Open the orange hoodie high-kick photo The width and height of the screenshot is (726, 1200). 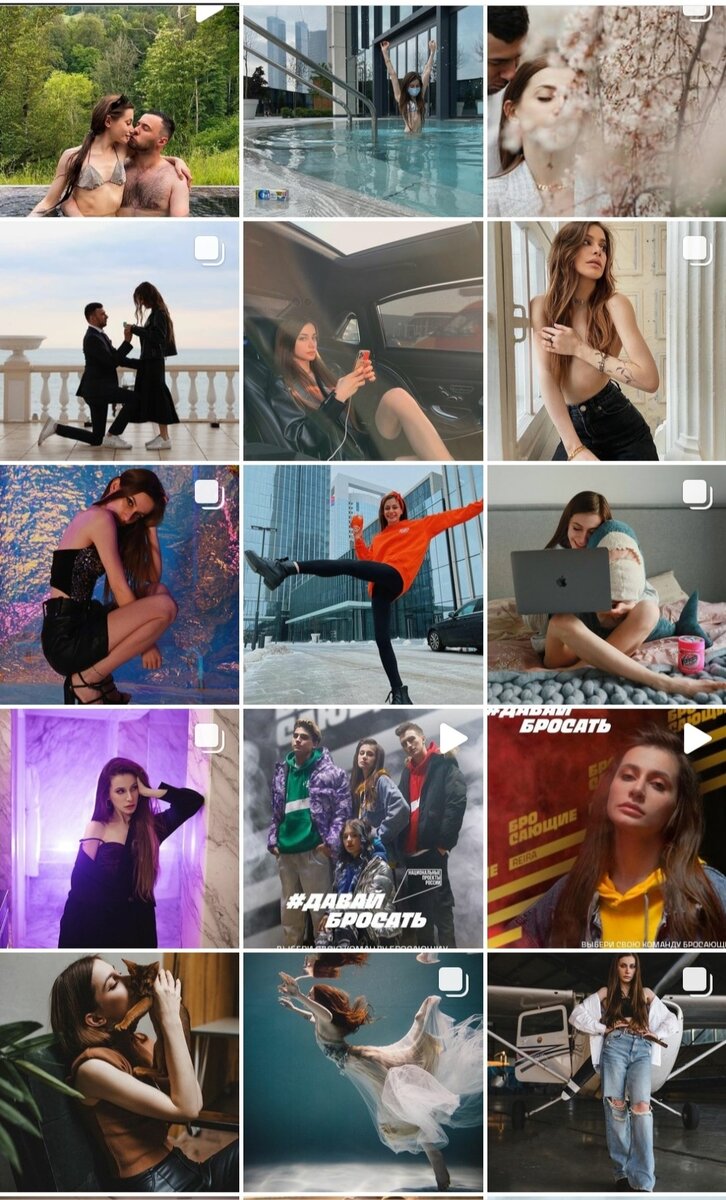click(x=363, y=585)
